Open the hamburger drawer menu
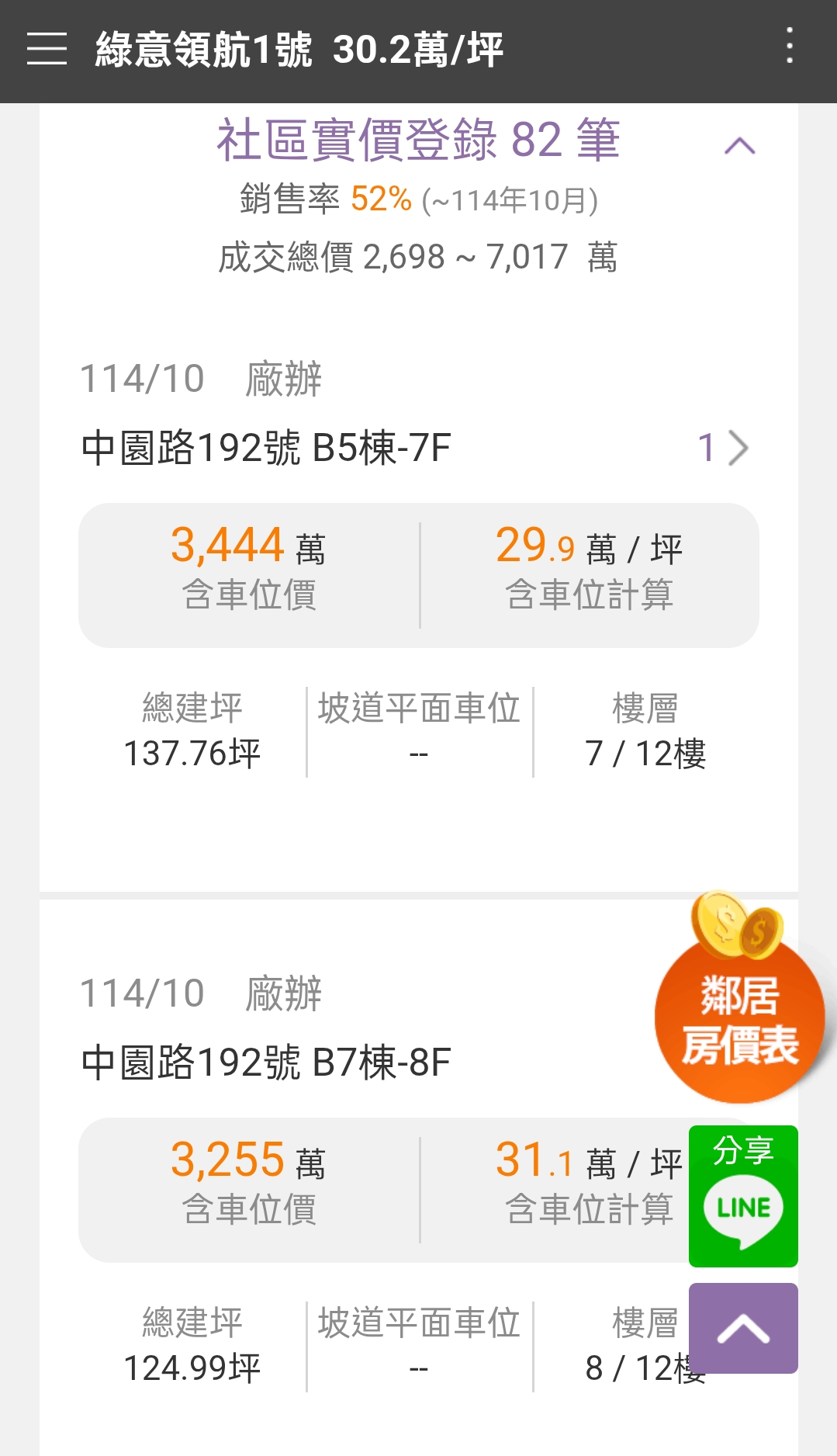Image resolution: width=837 pixels, height=1456 pixels. [47, 49]
